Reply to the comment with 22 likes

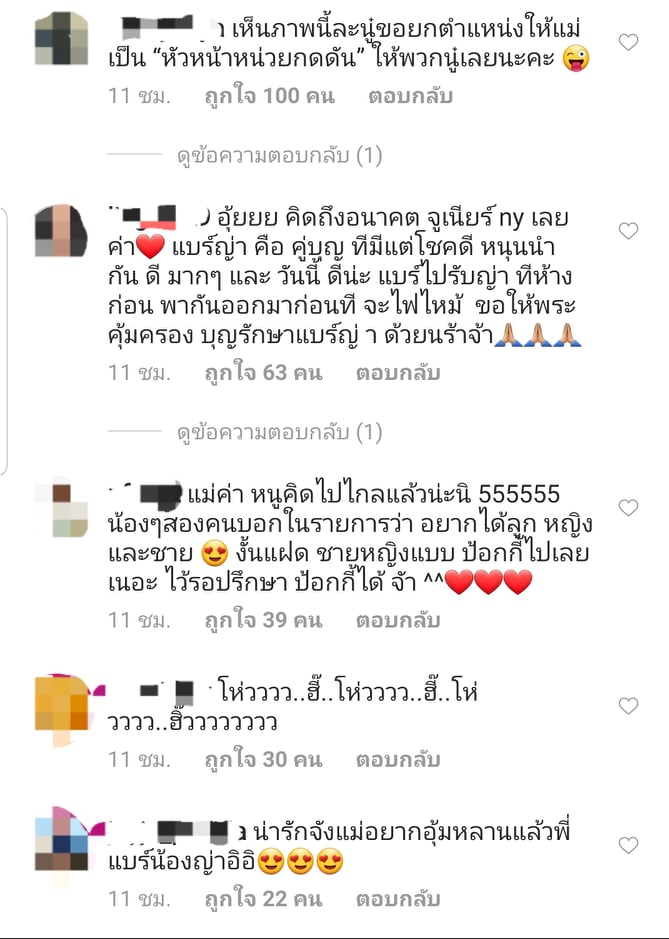tap(398, 899)
